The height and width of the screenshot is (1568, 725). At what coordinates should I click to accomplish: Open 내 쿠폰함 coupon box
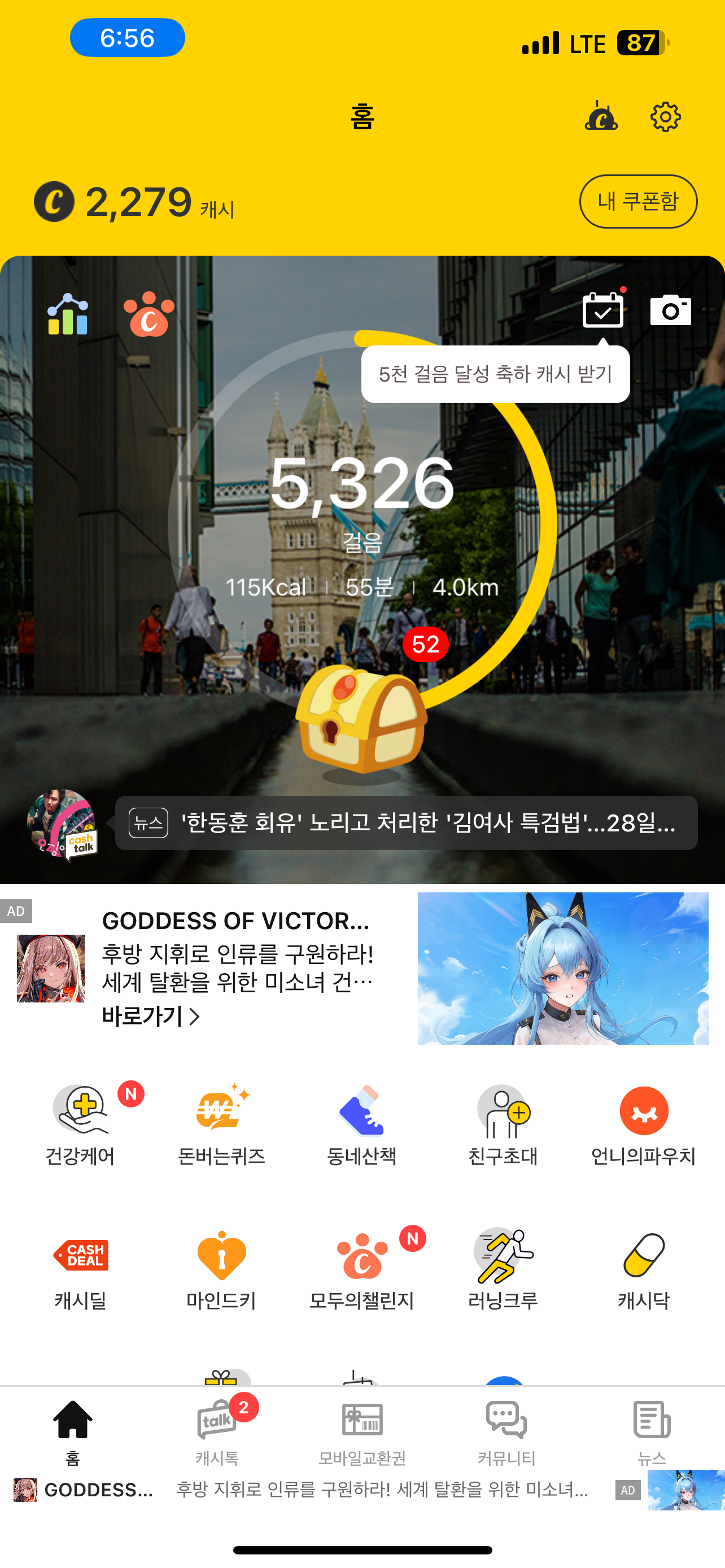[x=637, y=202]
